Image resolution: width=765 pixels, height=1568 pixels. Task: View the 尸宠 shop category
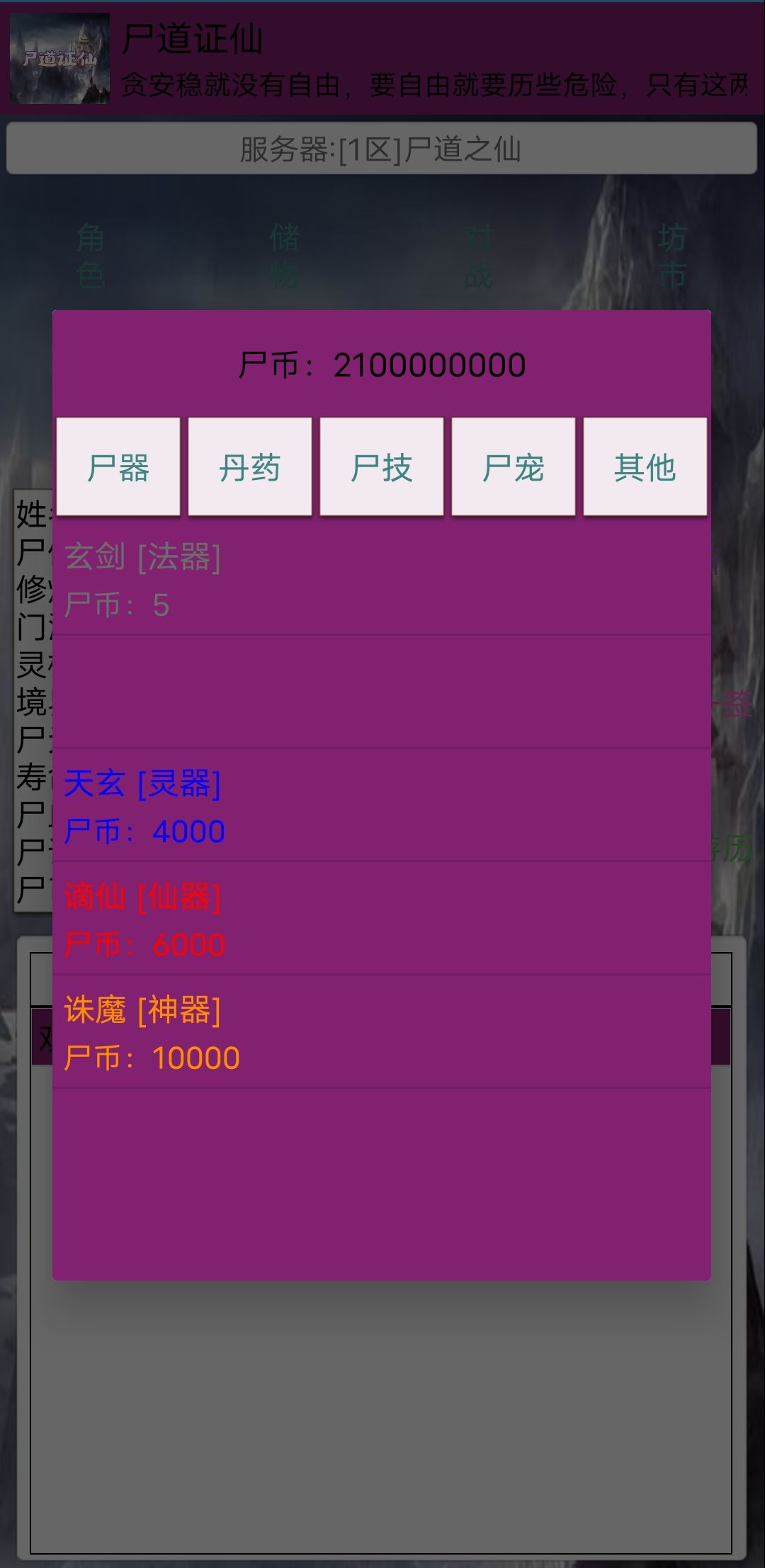(512, 467)
